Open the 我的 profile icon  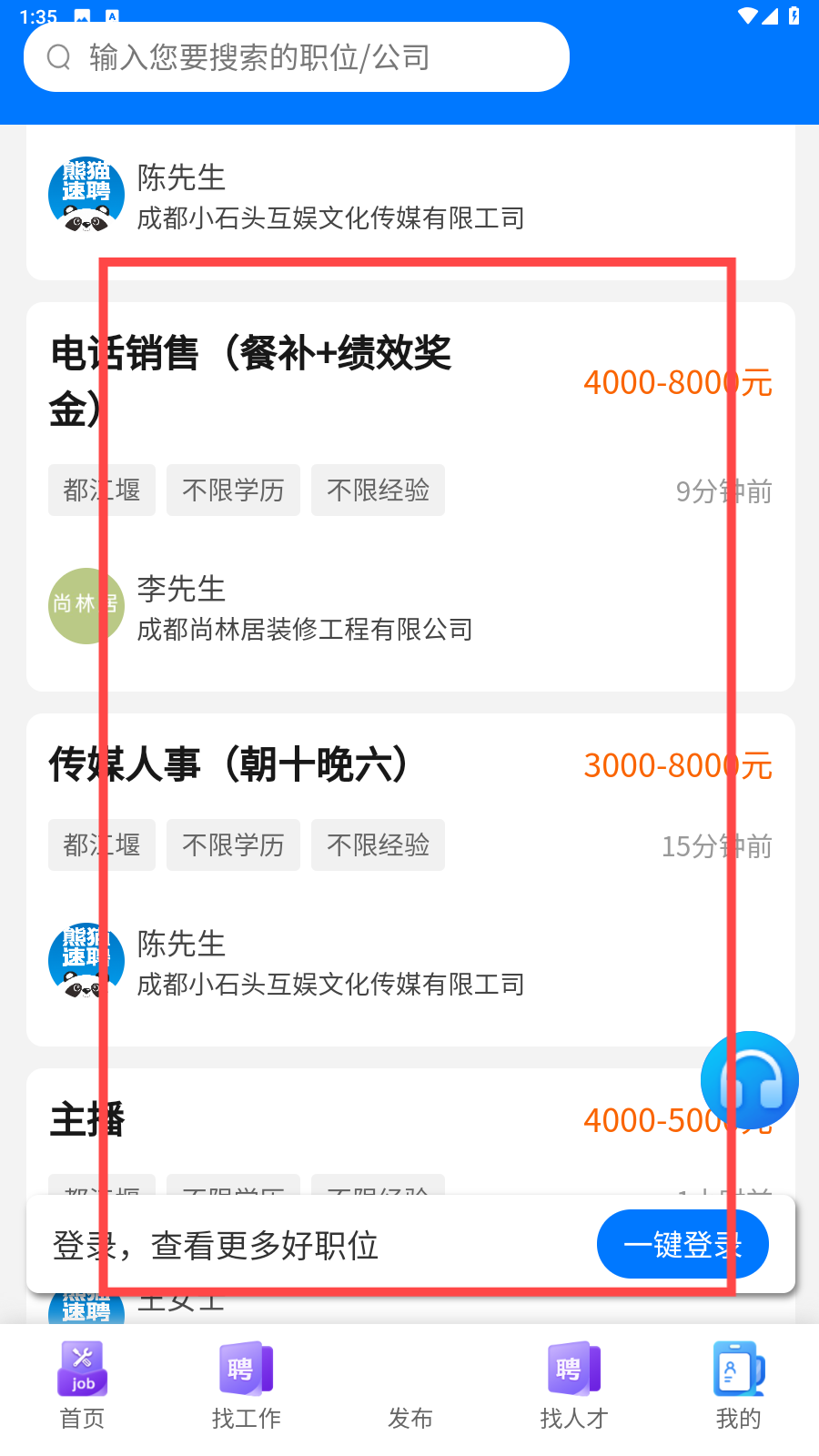point(737,1369)
